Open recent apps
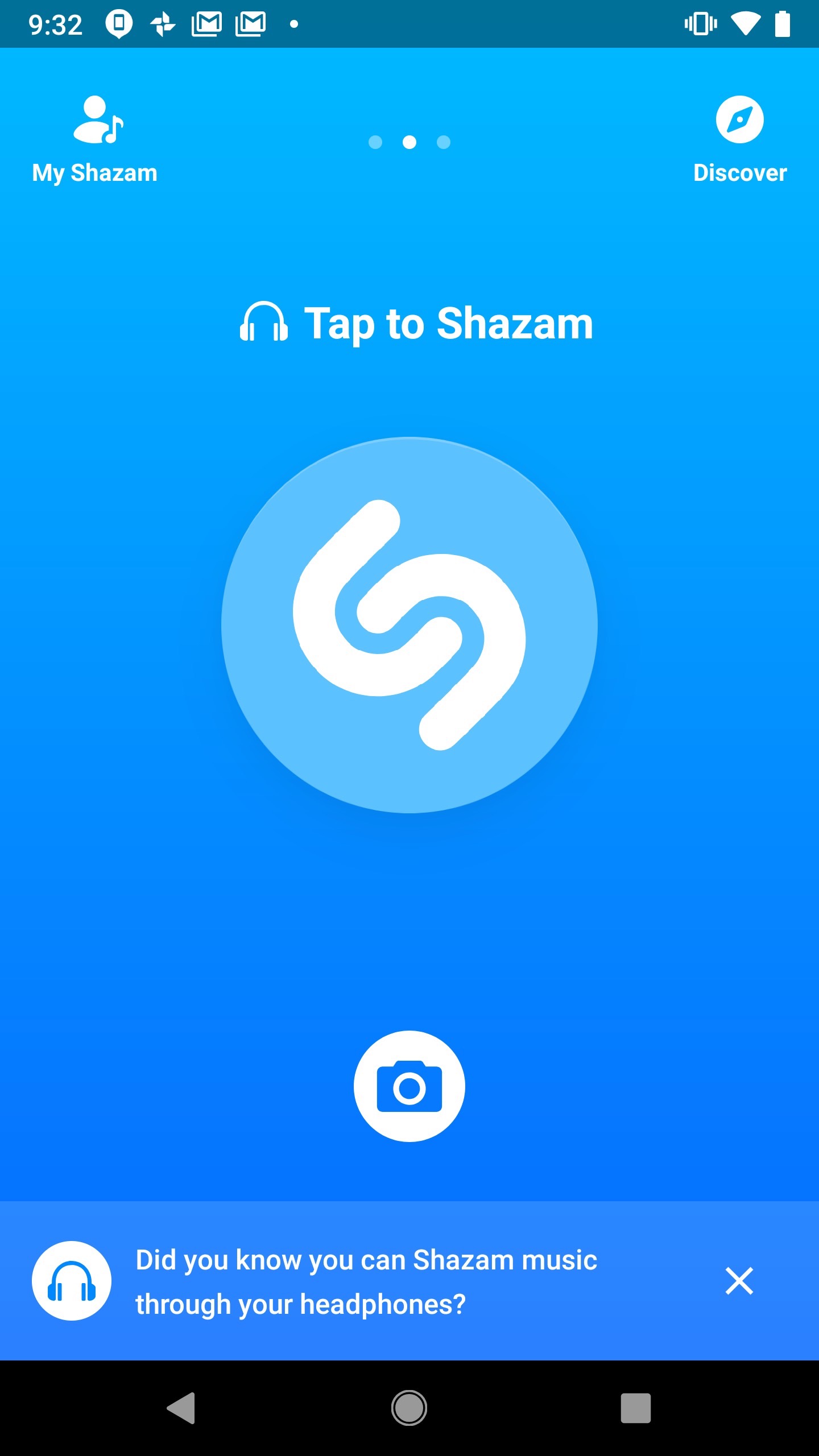 (635, 1408)
